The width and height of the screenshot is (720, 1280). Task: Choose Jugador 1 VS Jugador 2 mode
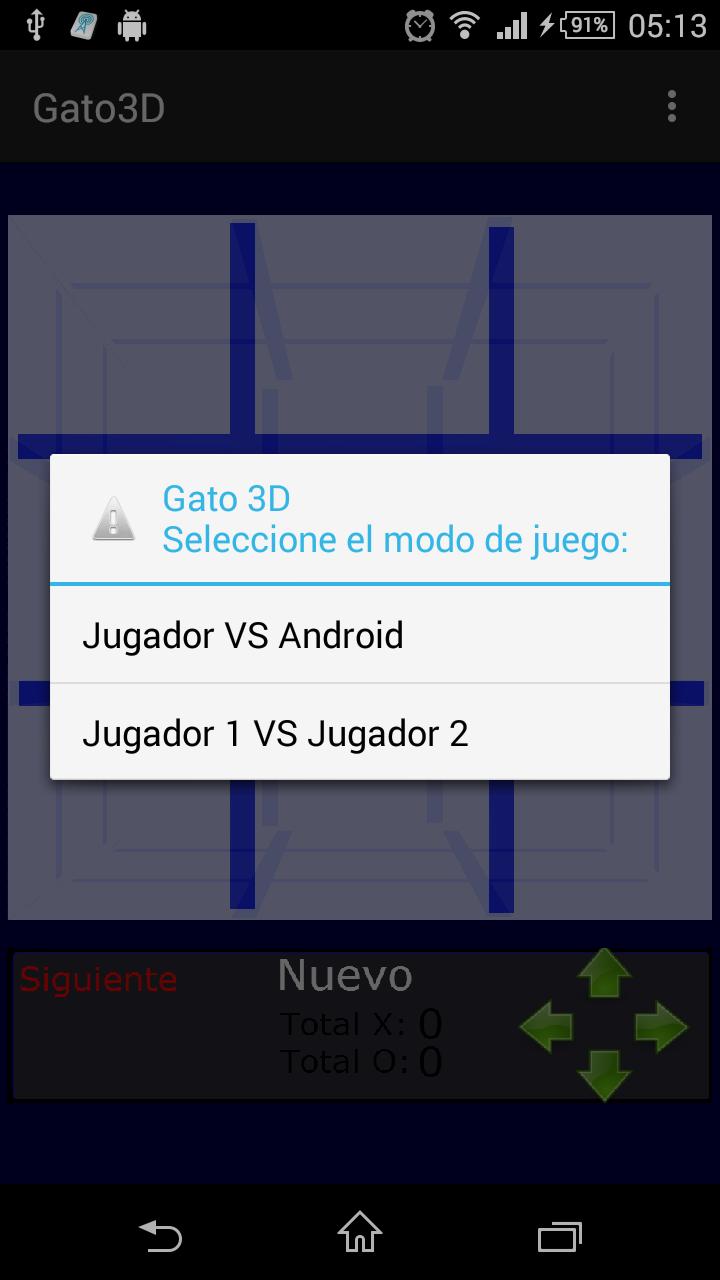pyautogui.click(x=360, y=734)
